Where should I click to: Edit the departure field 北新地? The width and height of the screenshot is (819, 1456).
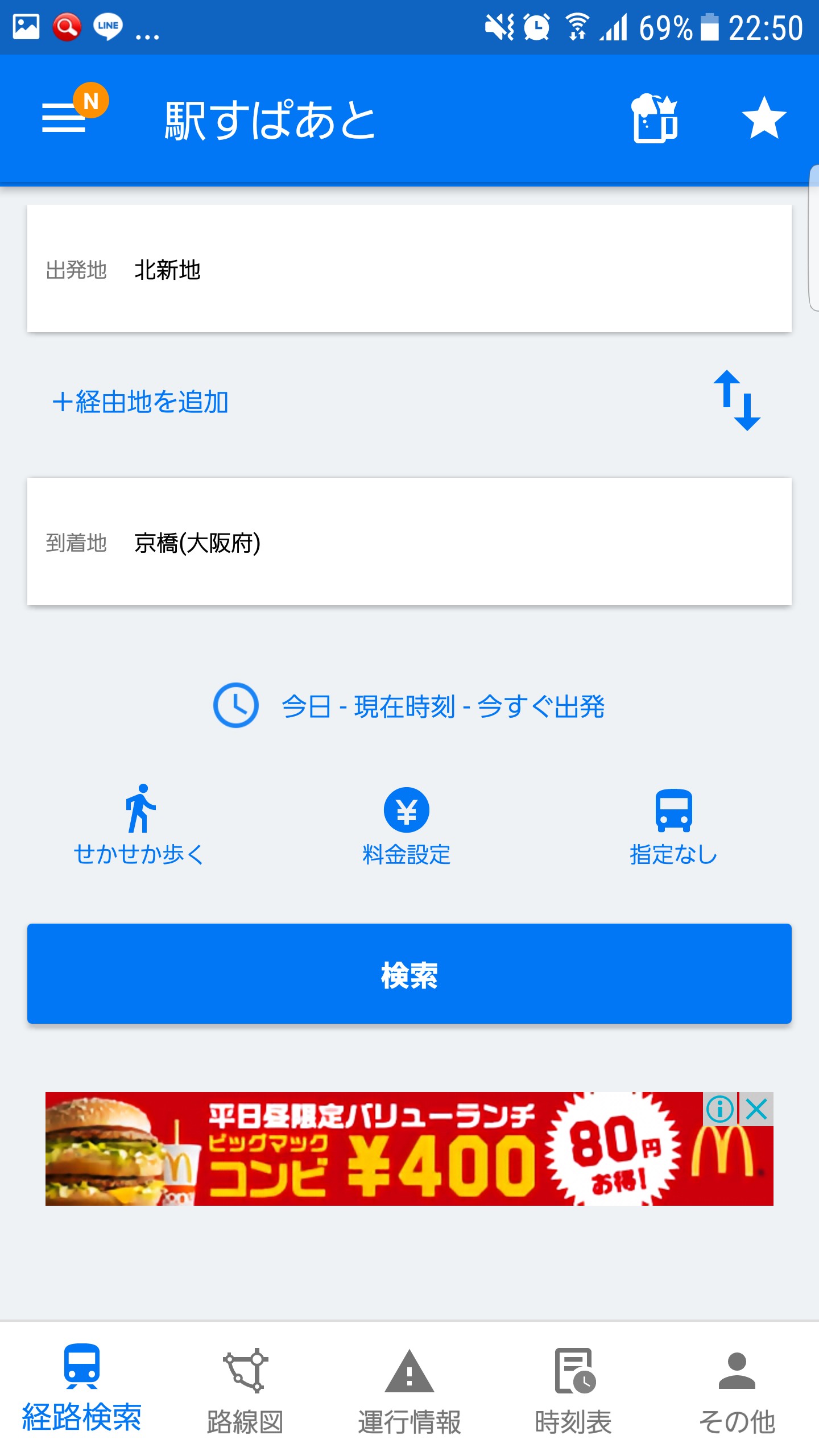pyautogui.click(x=409, y=268)
